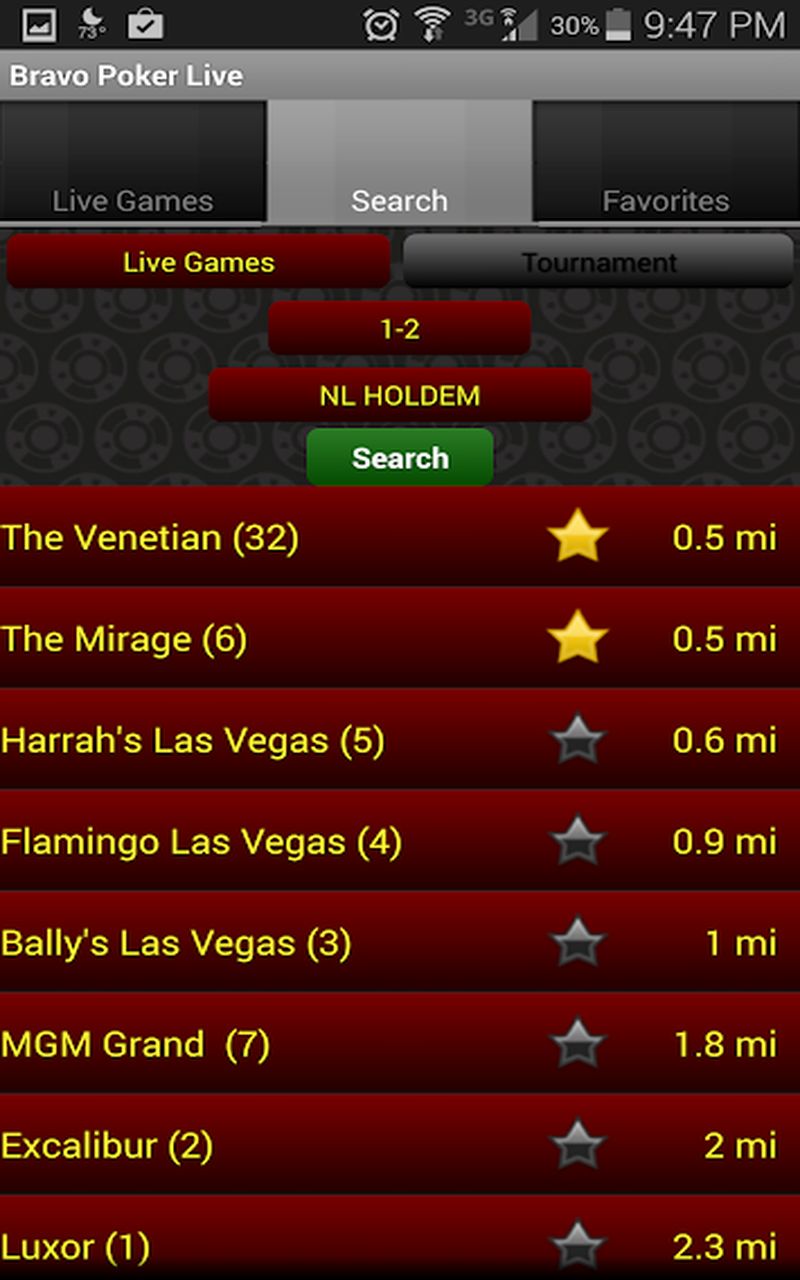Change the 1-2 stakes selection
The height and width of the screenshot is (1280, 800).
point(399,329)
